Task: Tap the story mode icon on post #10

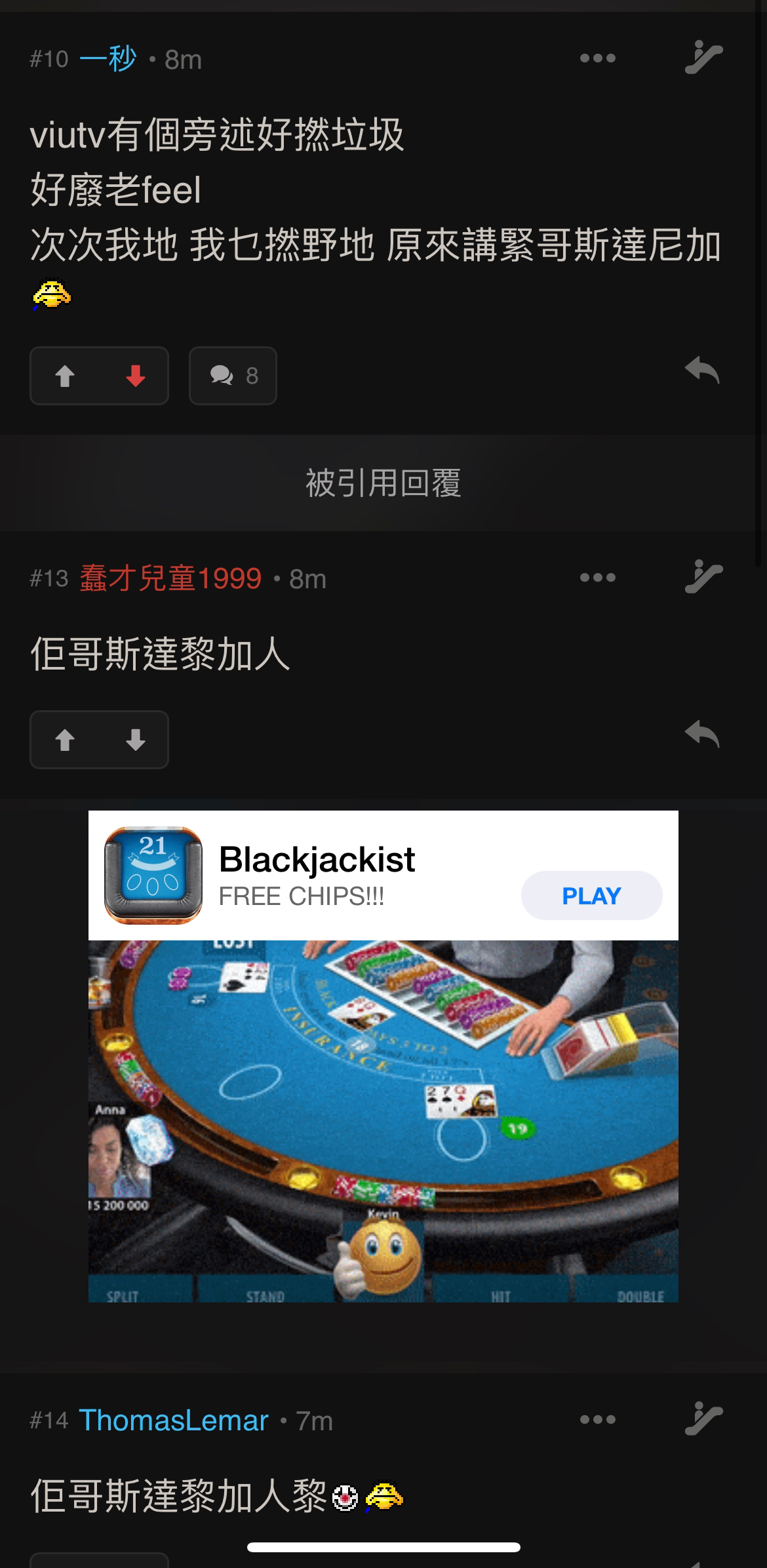Action: [703, 57]
